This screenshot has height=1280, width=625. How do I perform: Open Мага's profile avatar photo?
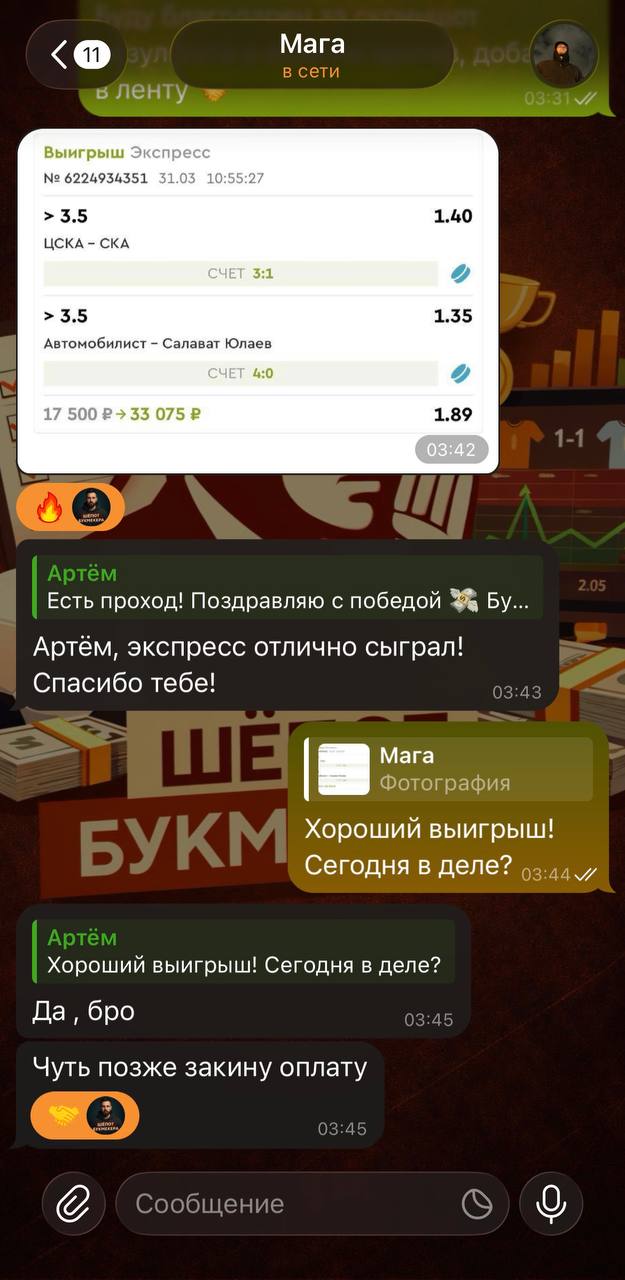564,54
